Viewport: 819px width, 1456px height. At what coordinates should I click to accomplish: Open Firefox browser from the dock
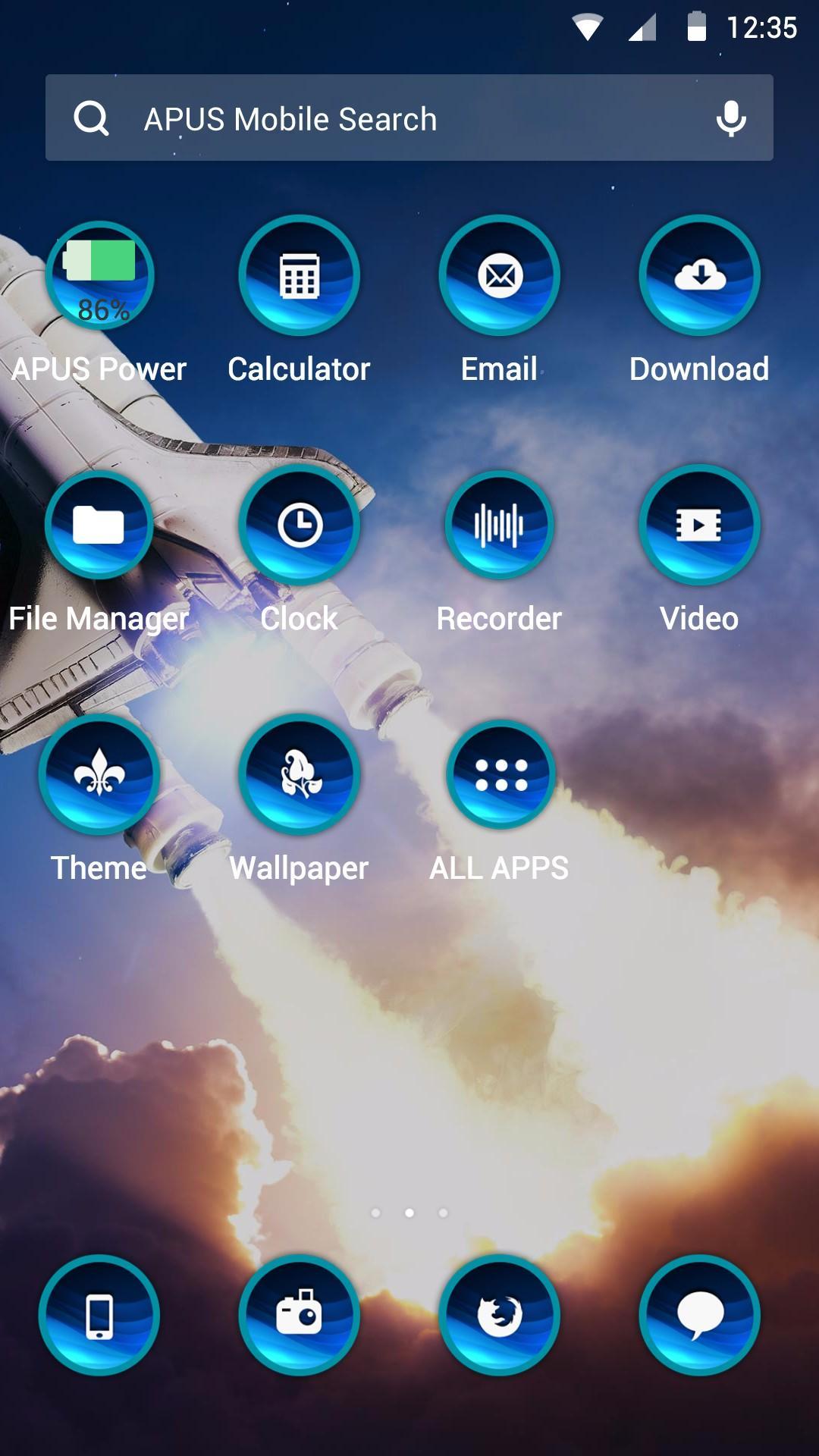(500, 1315)
